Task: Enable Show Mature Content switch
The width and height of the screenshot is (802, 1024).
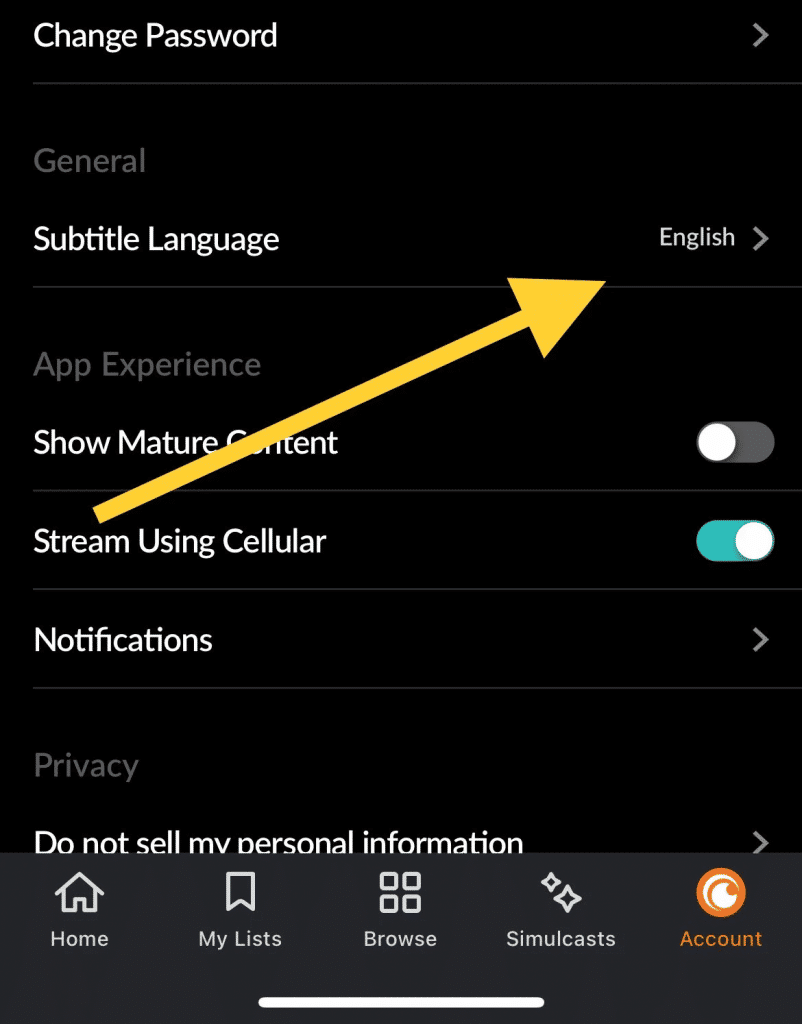Action: (x=735, y=442)
